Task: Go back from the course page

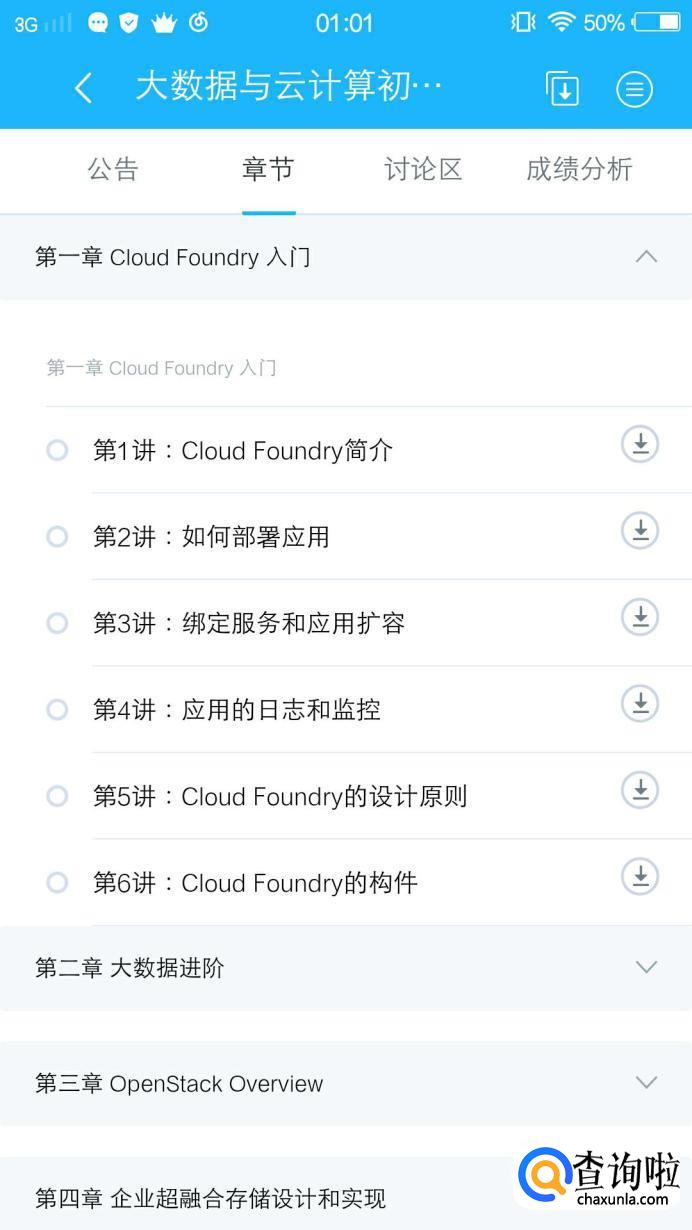Action: 84,88
